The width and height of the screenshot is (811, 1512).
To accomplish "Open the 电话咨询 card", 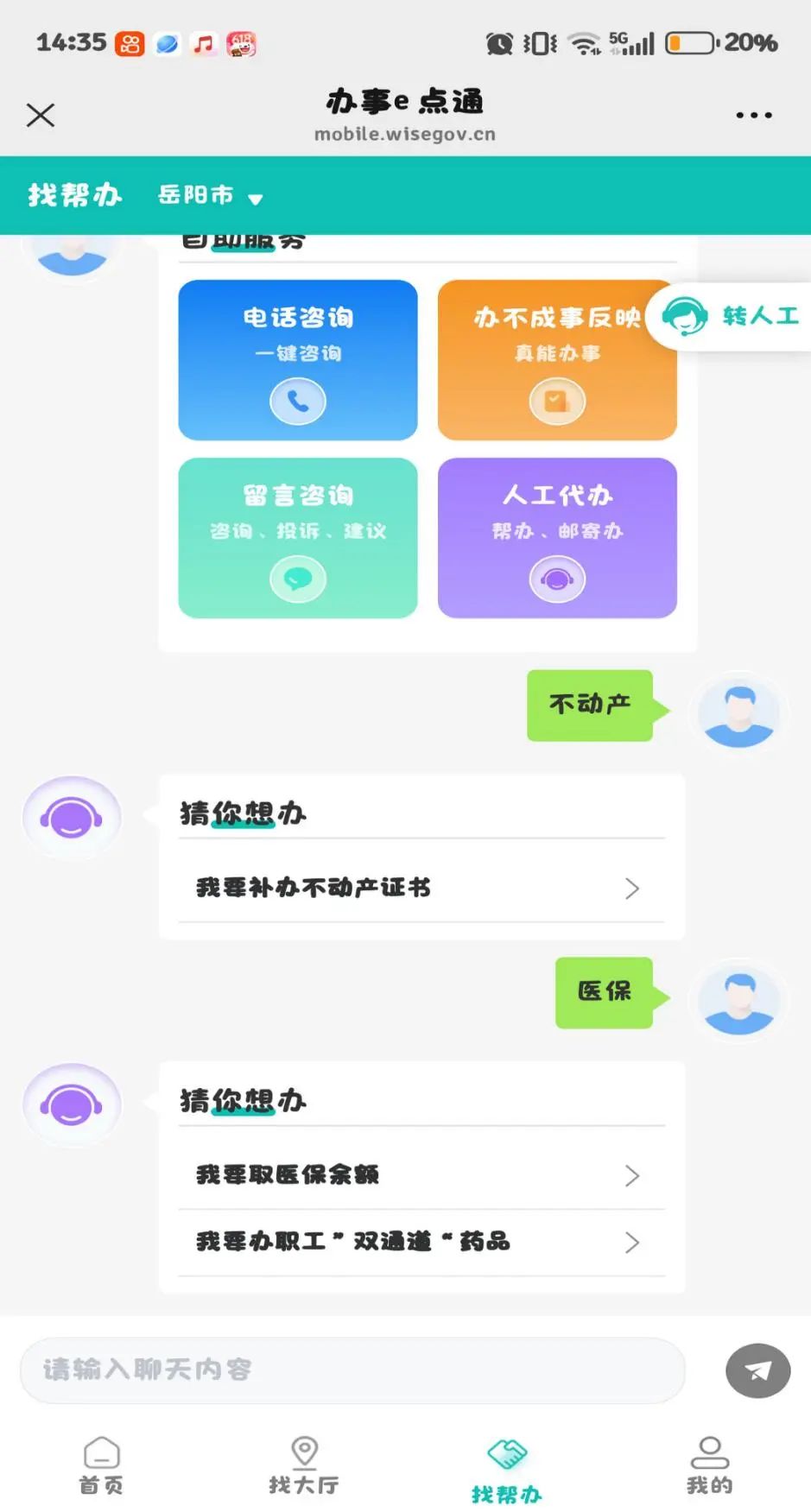I will pos(297,359).
